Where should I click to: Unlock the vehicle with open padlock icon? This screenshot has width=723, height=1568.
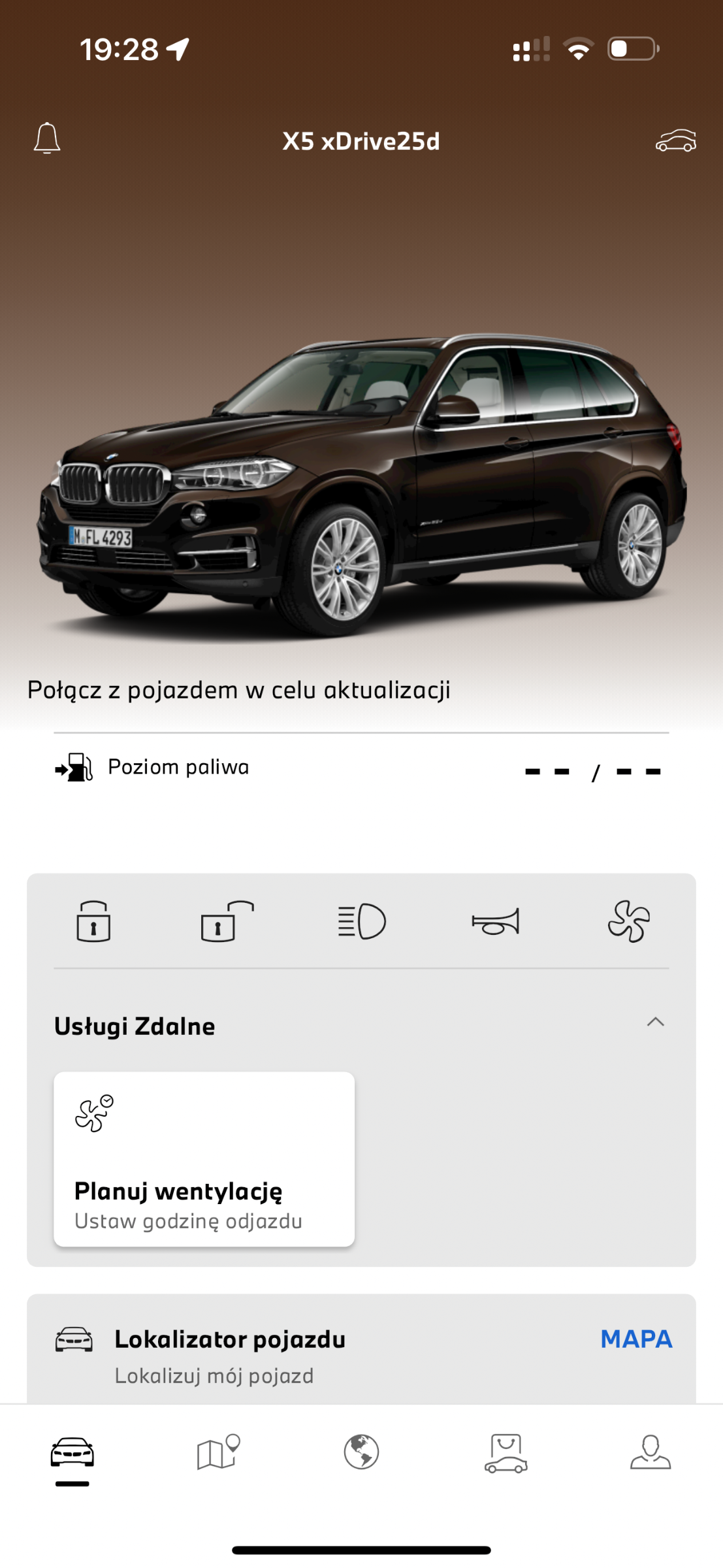click(x=227, y=921)
